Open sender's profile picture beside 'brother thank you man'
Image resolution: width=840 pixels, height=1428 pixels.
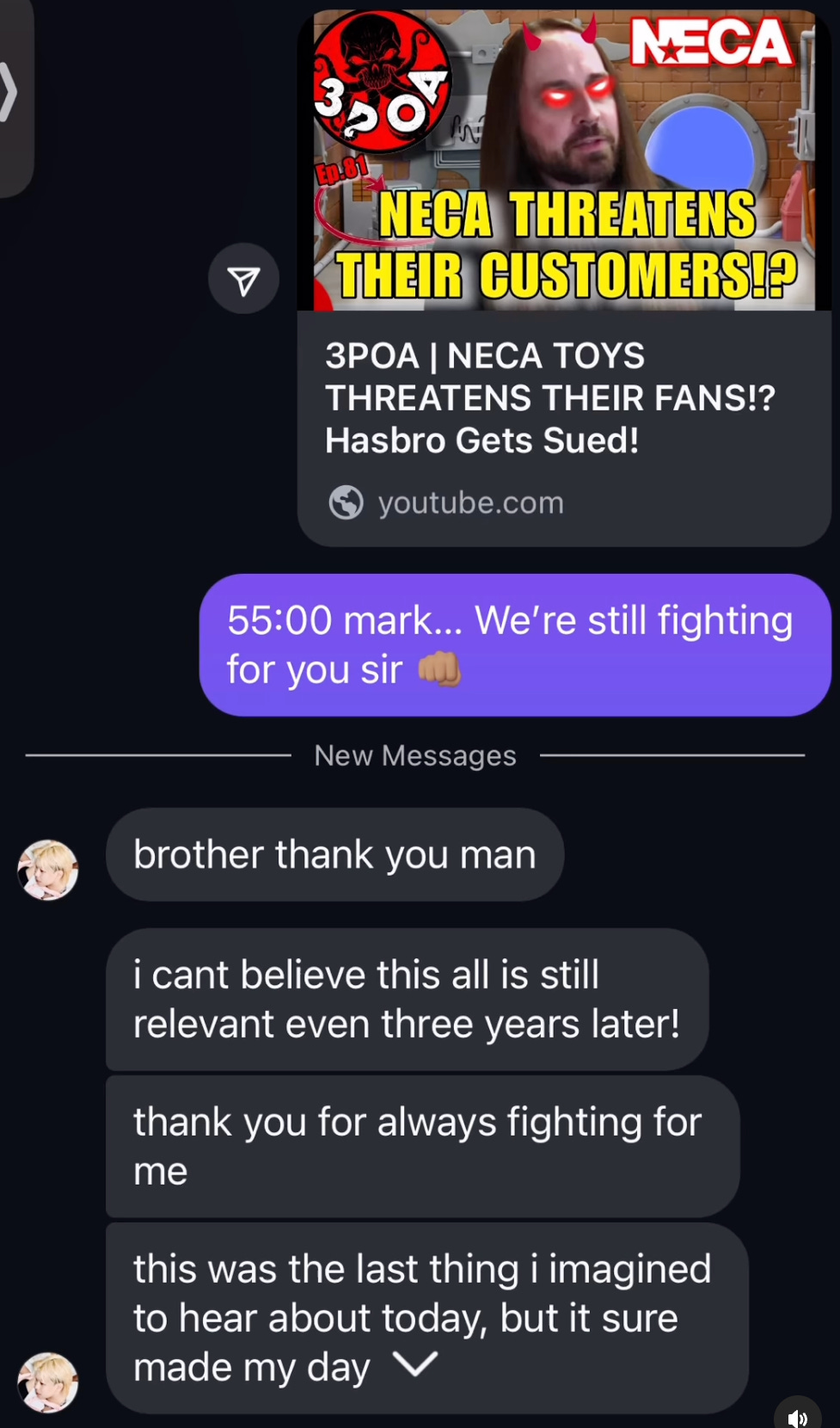[48, 870]
